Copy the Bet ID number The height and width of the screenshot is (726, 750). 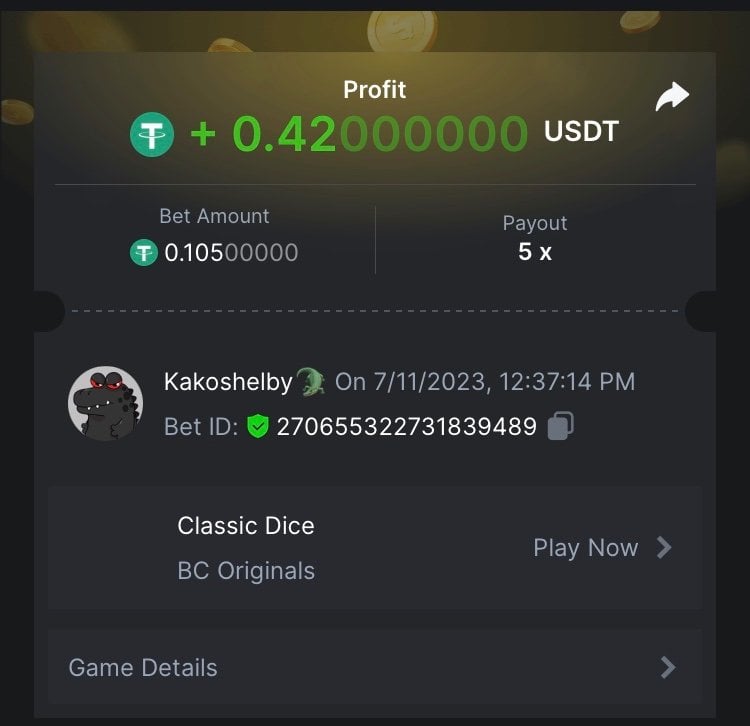(x=560, y=427)
